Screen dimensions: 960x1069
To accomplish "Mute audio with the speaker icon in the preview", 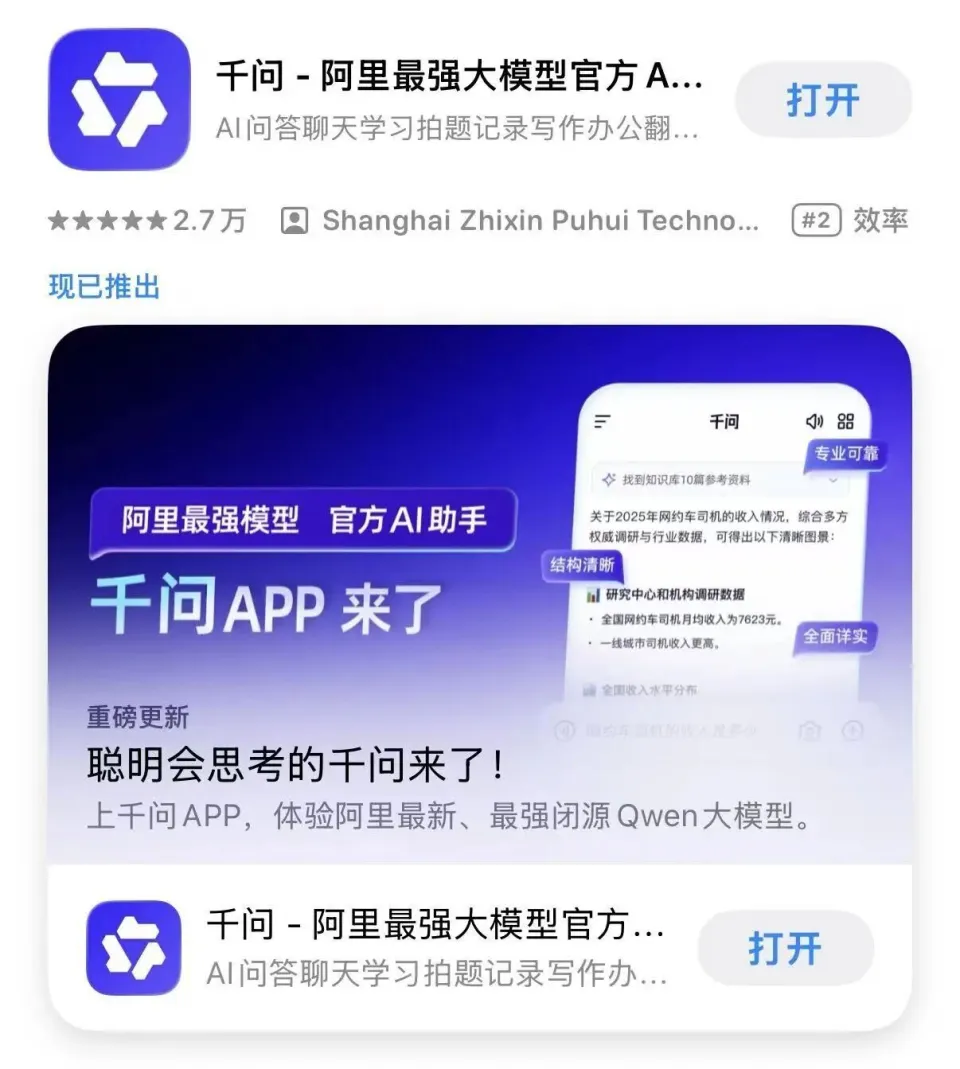I will click(814, 423).
